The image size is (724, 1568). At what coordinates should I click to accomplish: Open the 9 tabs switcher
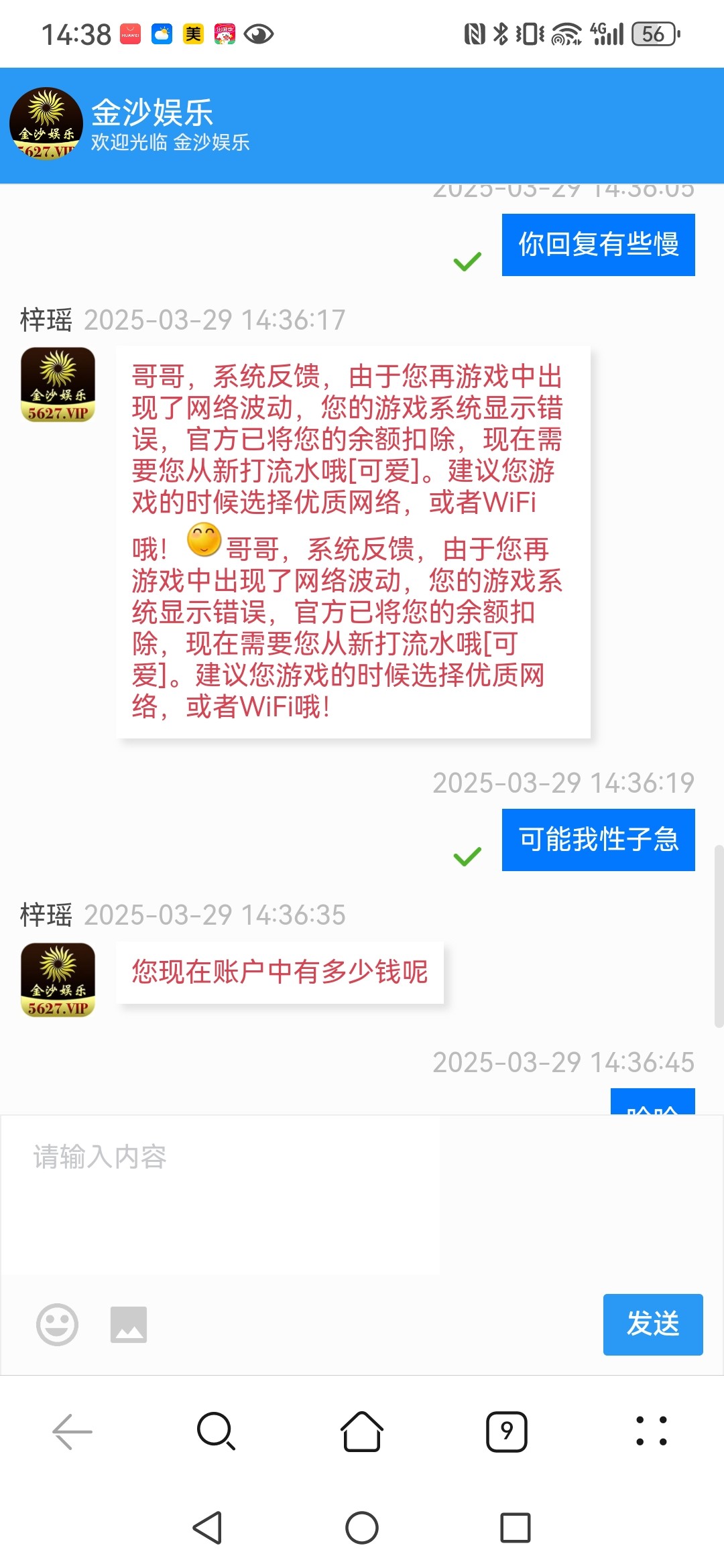tap(507, 1432)
